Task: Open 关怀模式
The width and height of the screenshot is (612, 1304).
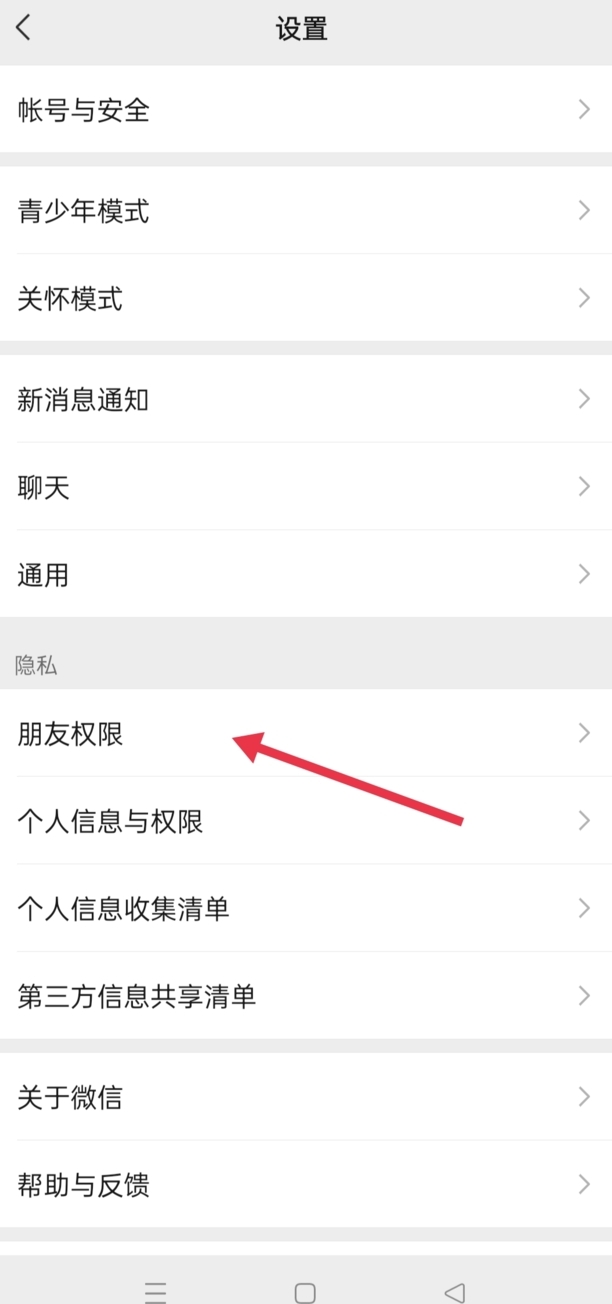Action: pos(306,297)
